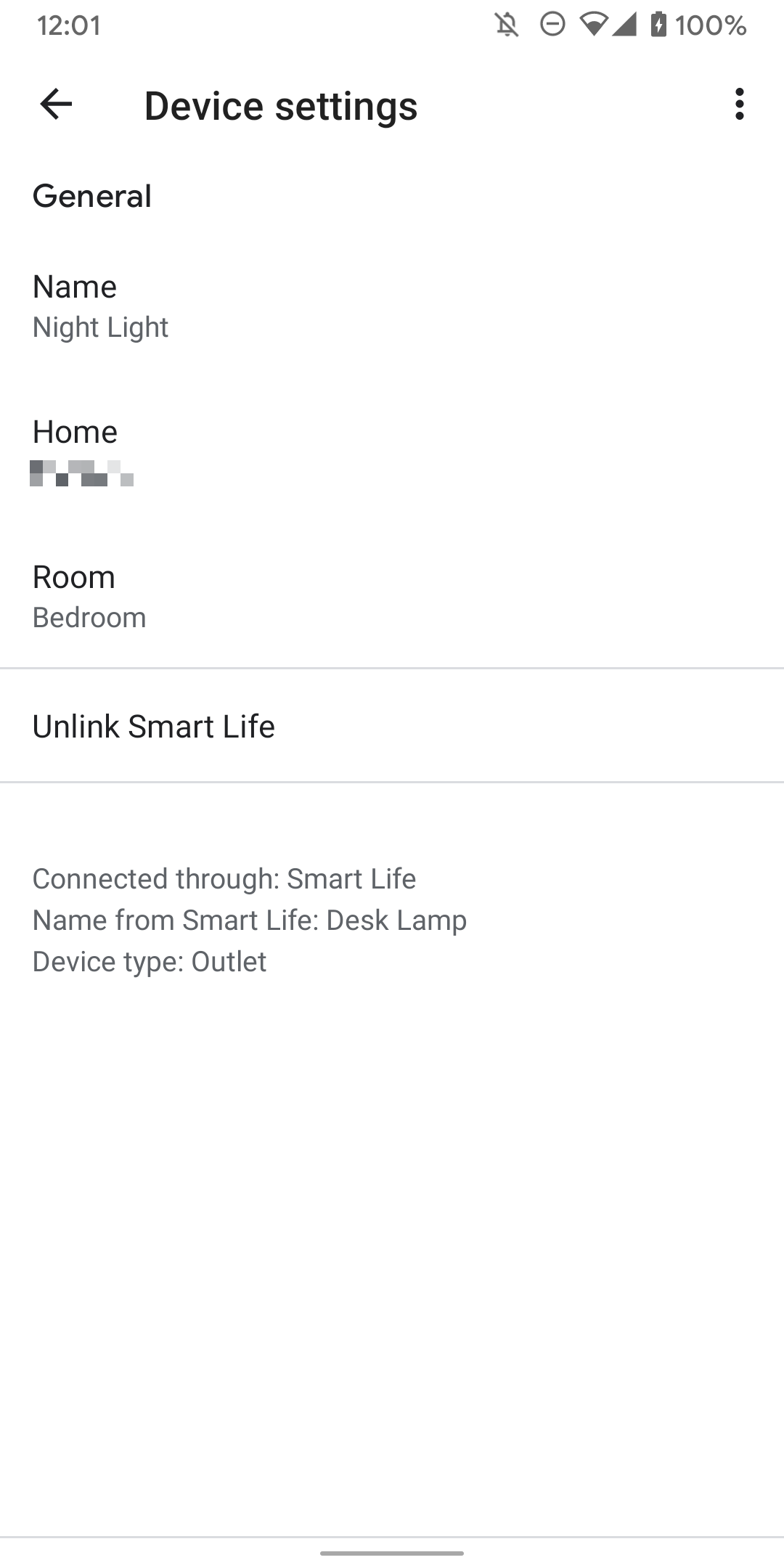
Task: Tap the 100% battery percentage indicator
Action: [x=709, y=25]
